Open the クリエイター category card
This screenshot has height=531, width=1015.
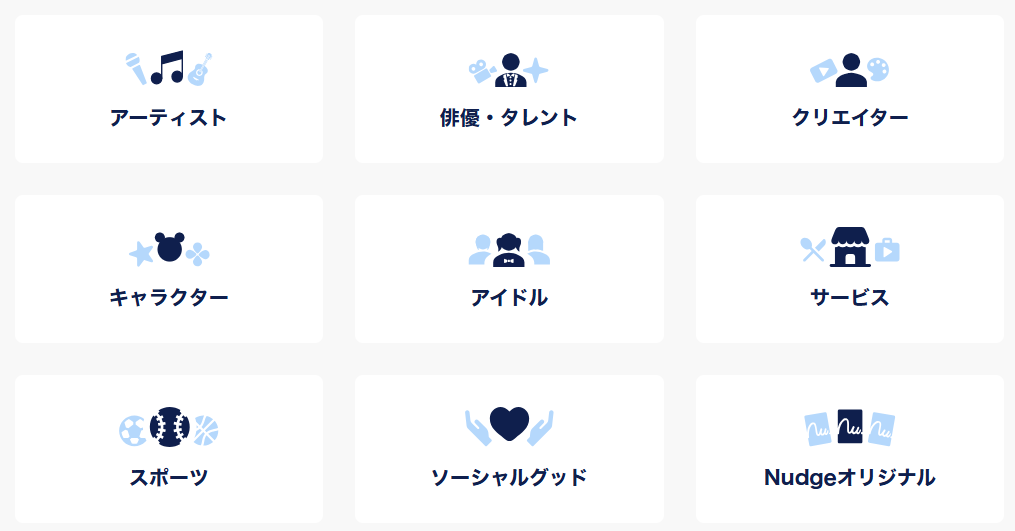[850, 90]
